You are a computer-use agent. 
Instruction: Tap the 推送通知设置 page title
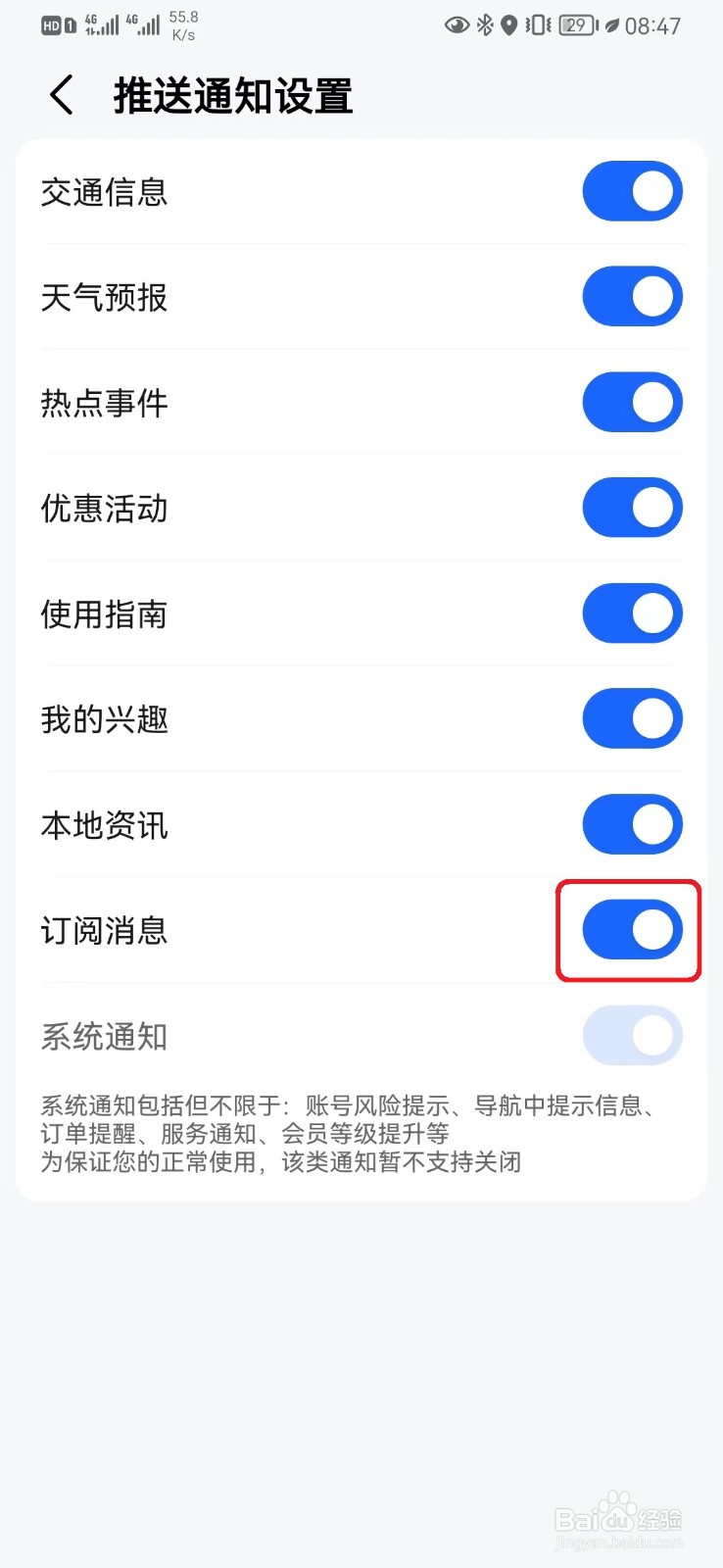pyautogui.click(x=231, y=95)
